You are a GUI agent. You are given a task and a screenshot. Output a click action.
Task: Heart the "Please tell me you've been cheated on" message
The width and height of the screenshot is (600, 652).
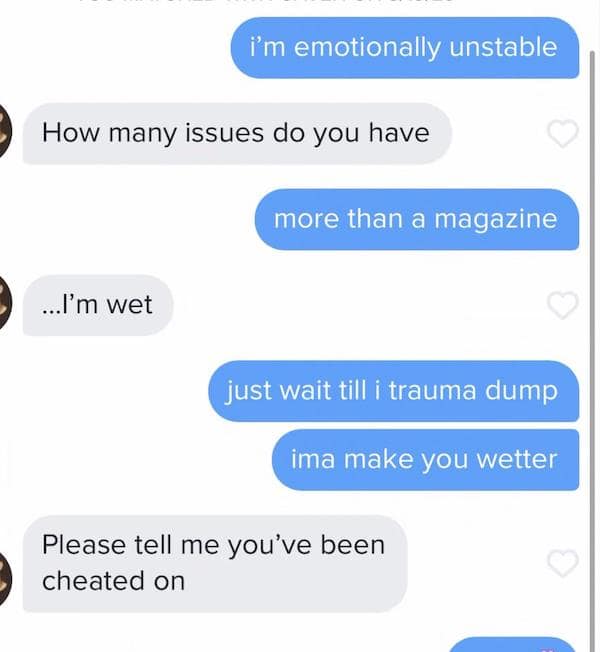(x=564, y=563)
